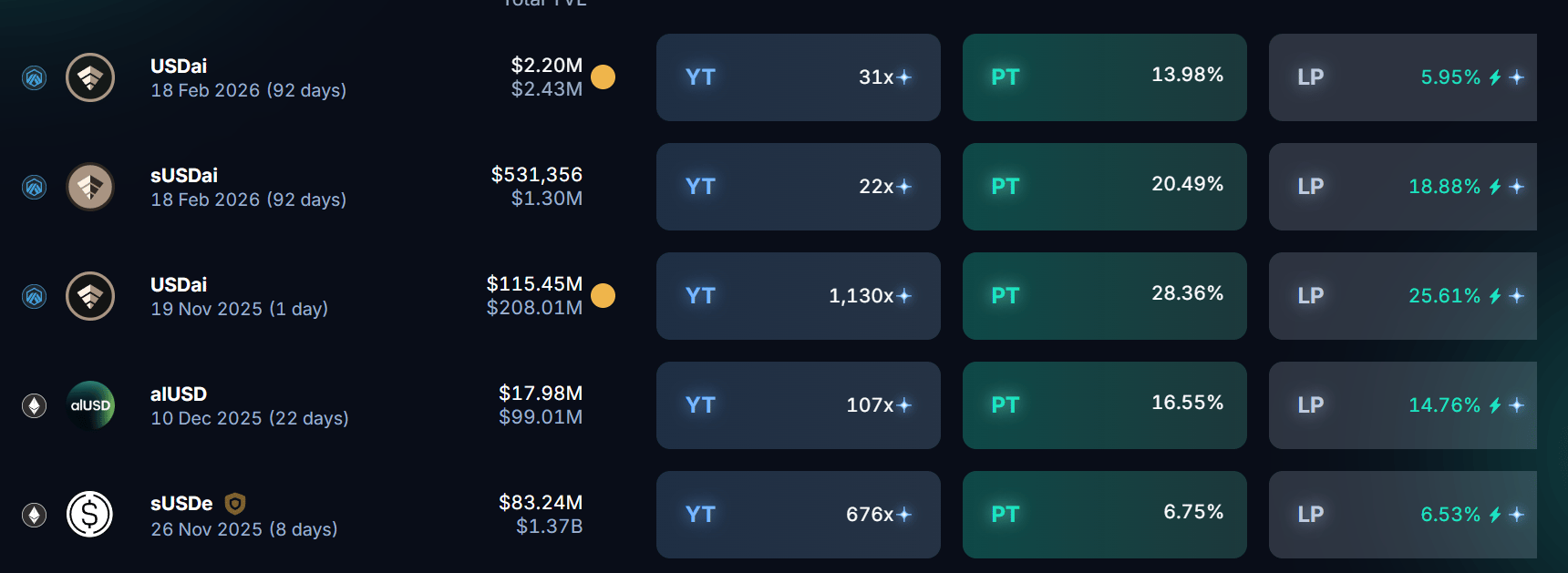Open LP 6.53% for sUSDe
This screenshot has width=1568, height=573.
(x=1403, y=515)
